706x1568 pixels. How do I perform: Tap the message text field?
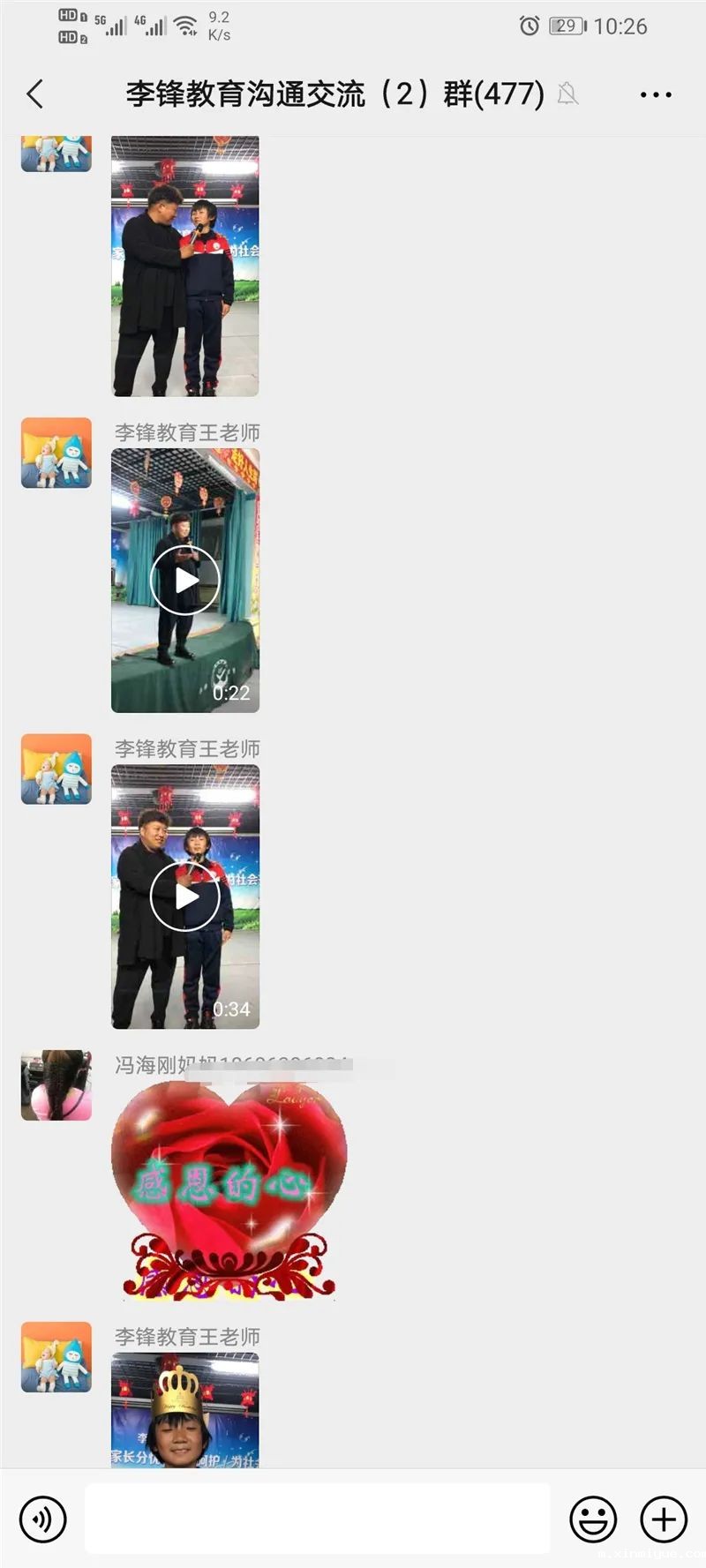tap(318, 1518)
